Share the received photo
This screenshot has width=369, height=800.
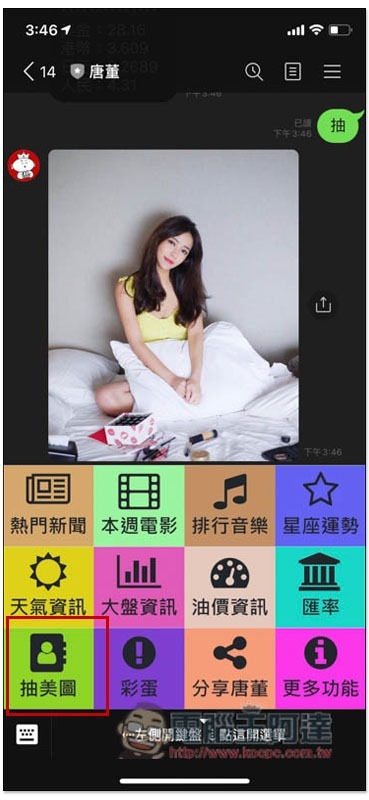tap(323, 305)
